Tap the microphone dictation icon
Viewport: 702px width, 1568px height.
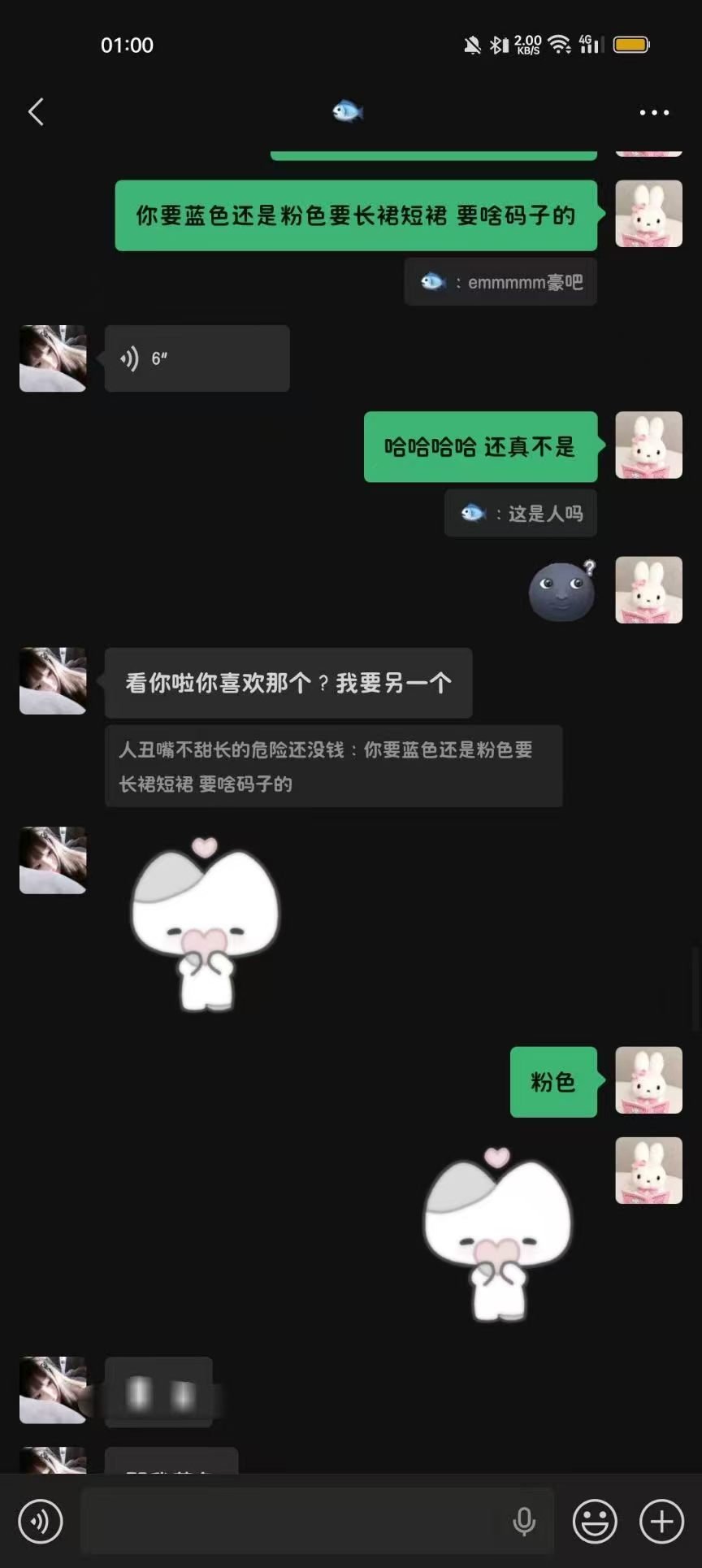pyautogui.click(x=524, y=1521)
